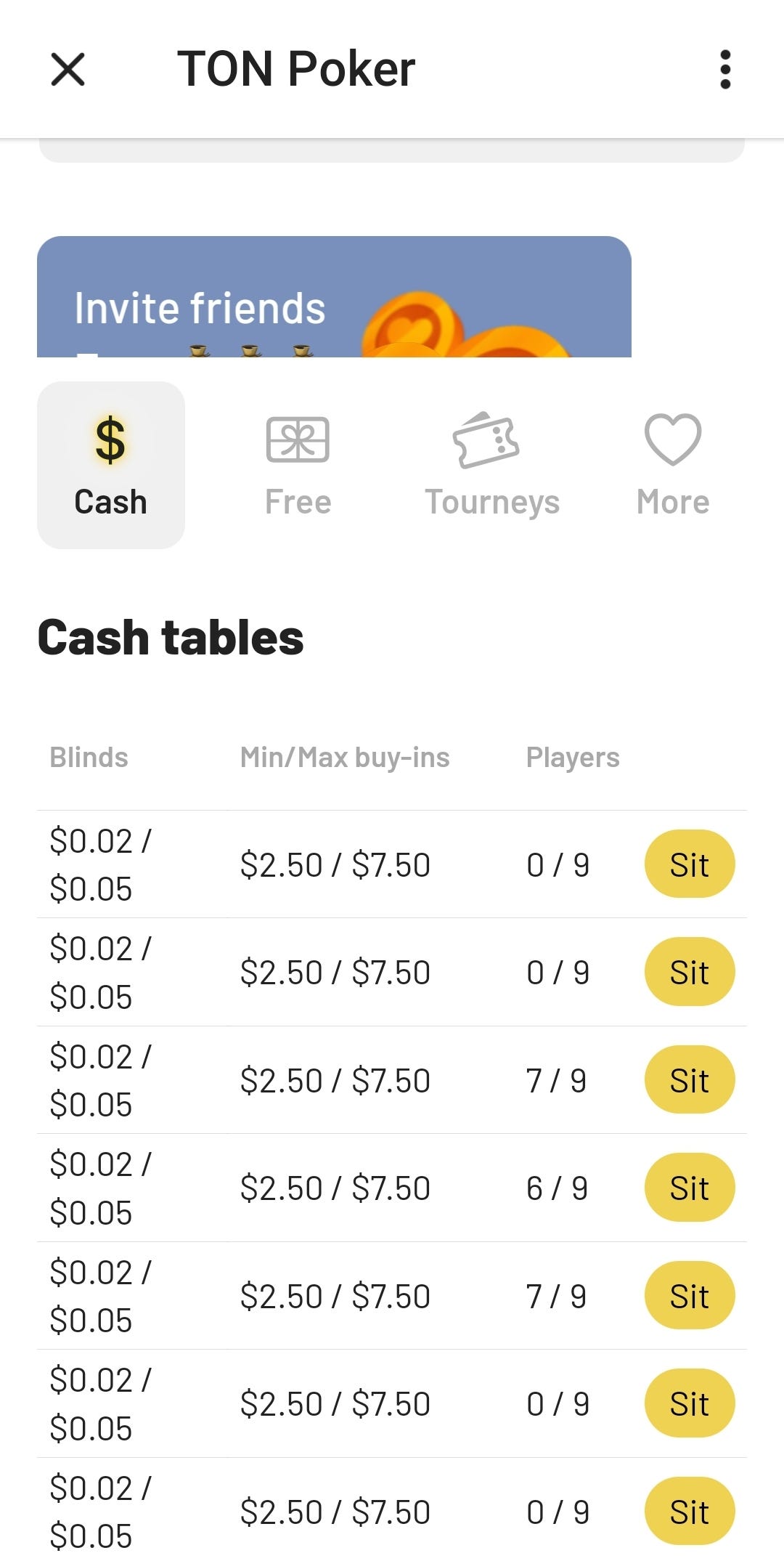This screenshot has height=1561, width=784.
Task: Sit at the table with 6 of 9 players
Action: click(x=689, y=1188)
